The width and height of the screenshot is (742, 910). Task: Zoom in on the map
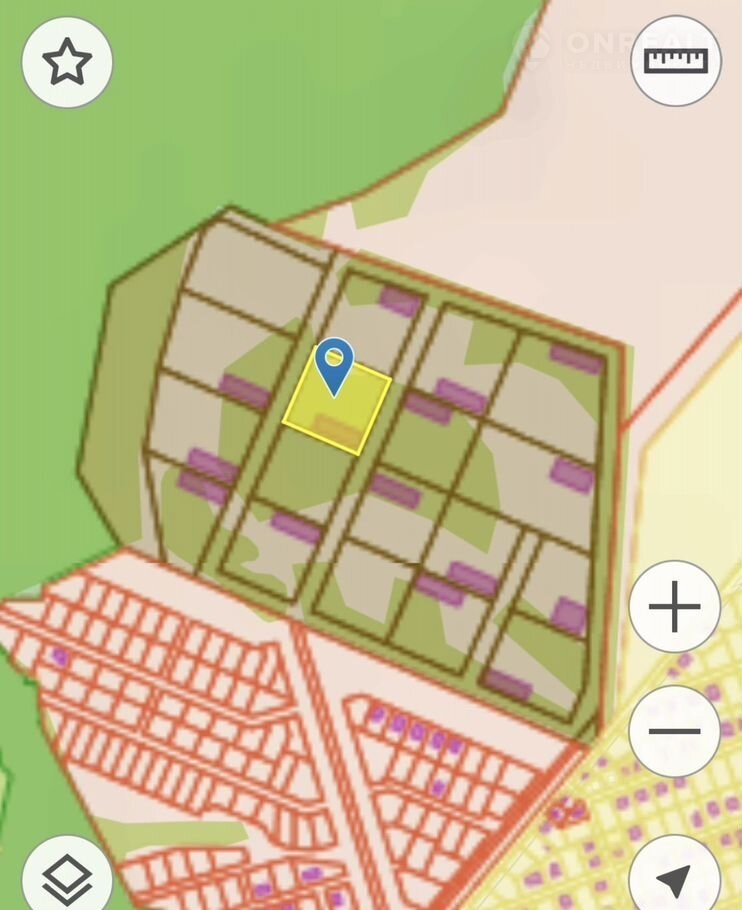(x=675, y=607)
